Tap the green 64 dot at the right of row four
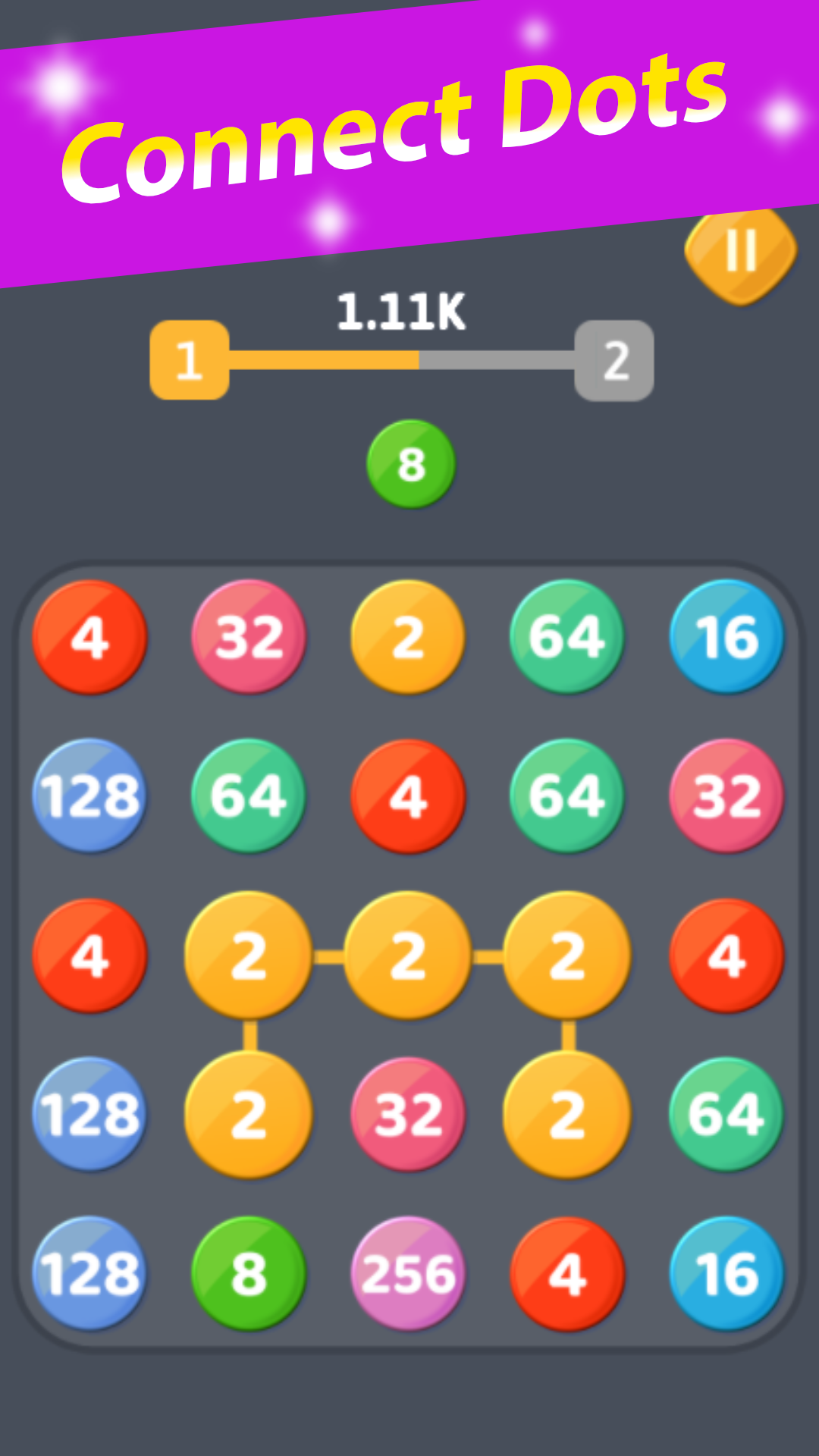This screenshot has height=1456, width=819. click(x=726, y=1112)
